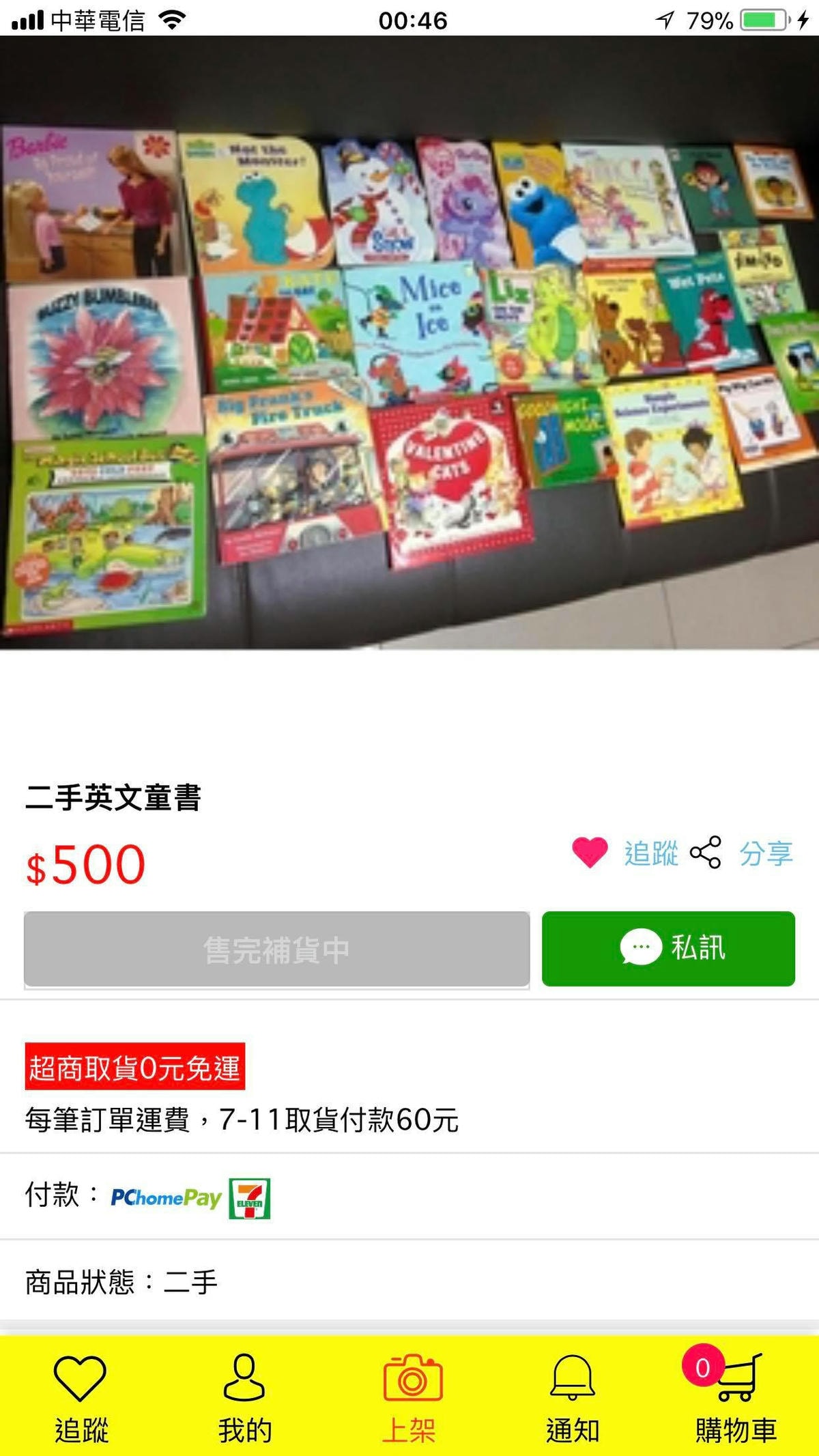
Task: Send a private message with 私訊
Action: pyautogui.click(x=668, y=948)
